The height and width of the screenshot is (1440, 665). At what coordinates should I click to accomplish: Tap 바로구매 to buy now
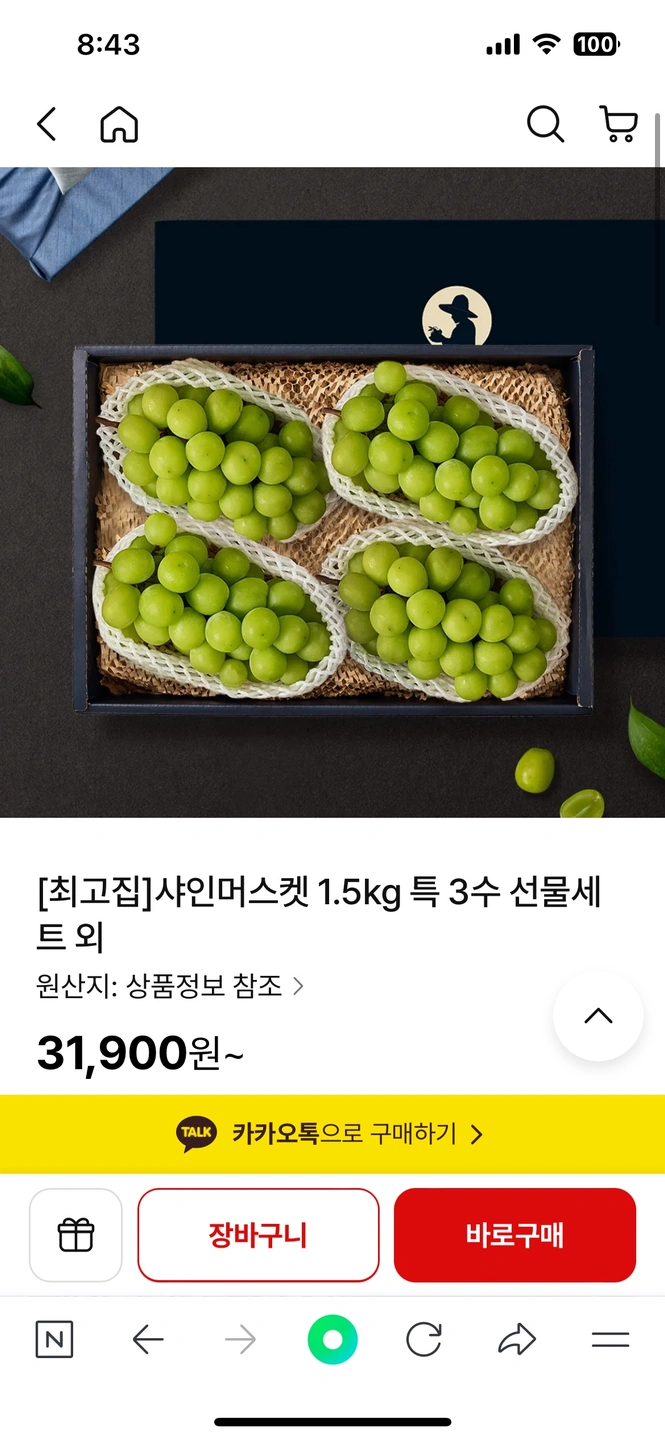[x=515, y=1235]
